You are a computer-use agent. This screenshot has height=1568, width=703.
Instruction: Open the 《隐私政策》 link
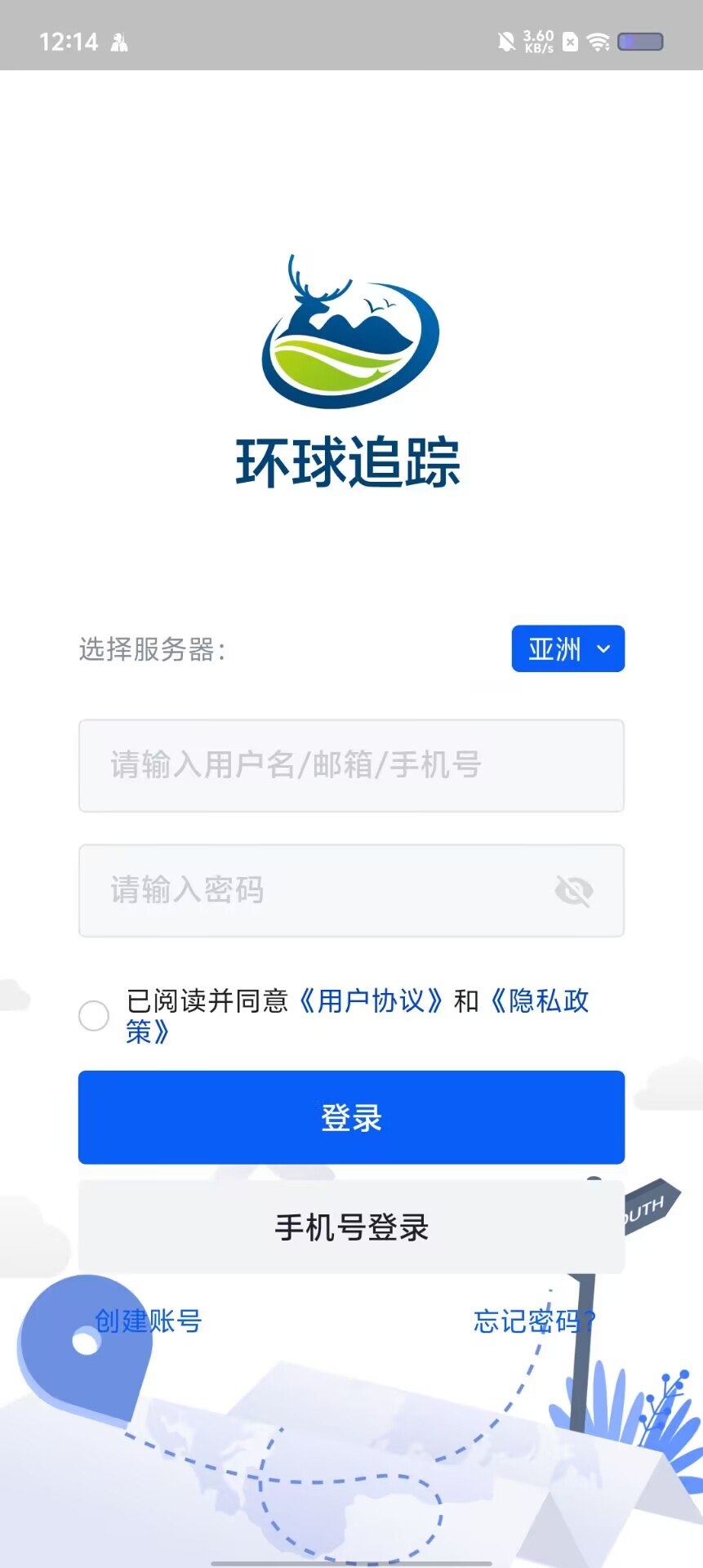pyautogui.click(x=539, y=1000)
